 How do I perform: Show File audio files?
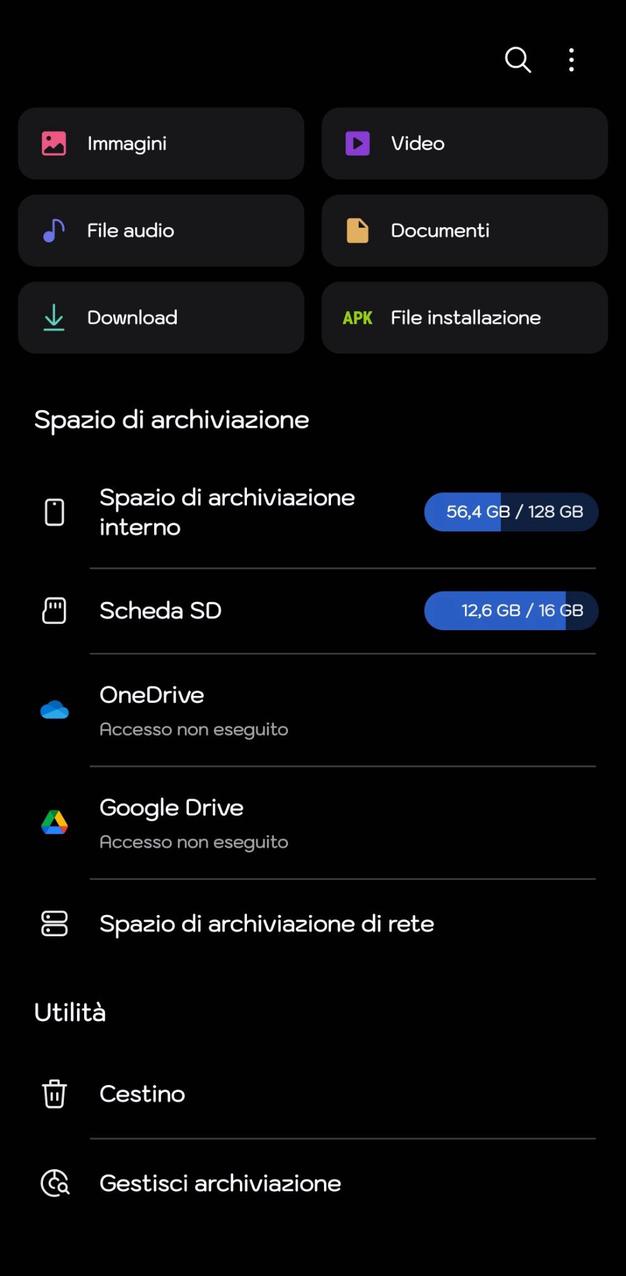[x=161, y=230]
